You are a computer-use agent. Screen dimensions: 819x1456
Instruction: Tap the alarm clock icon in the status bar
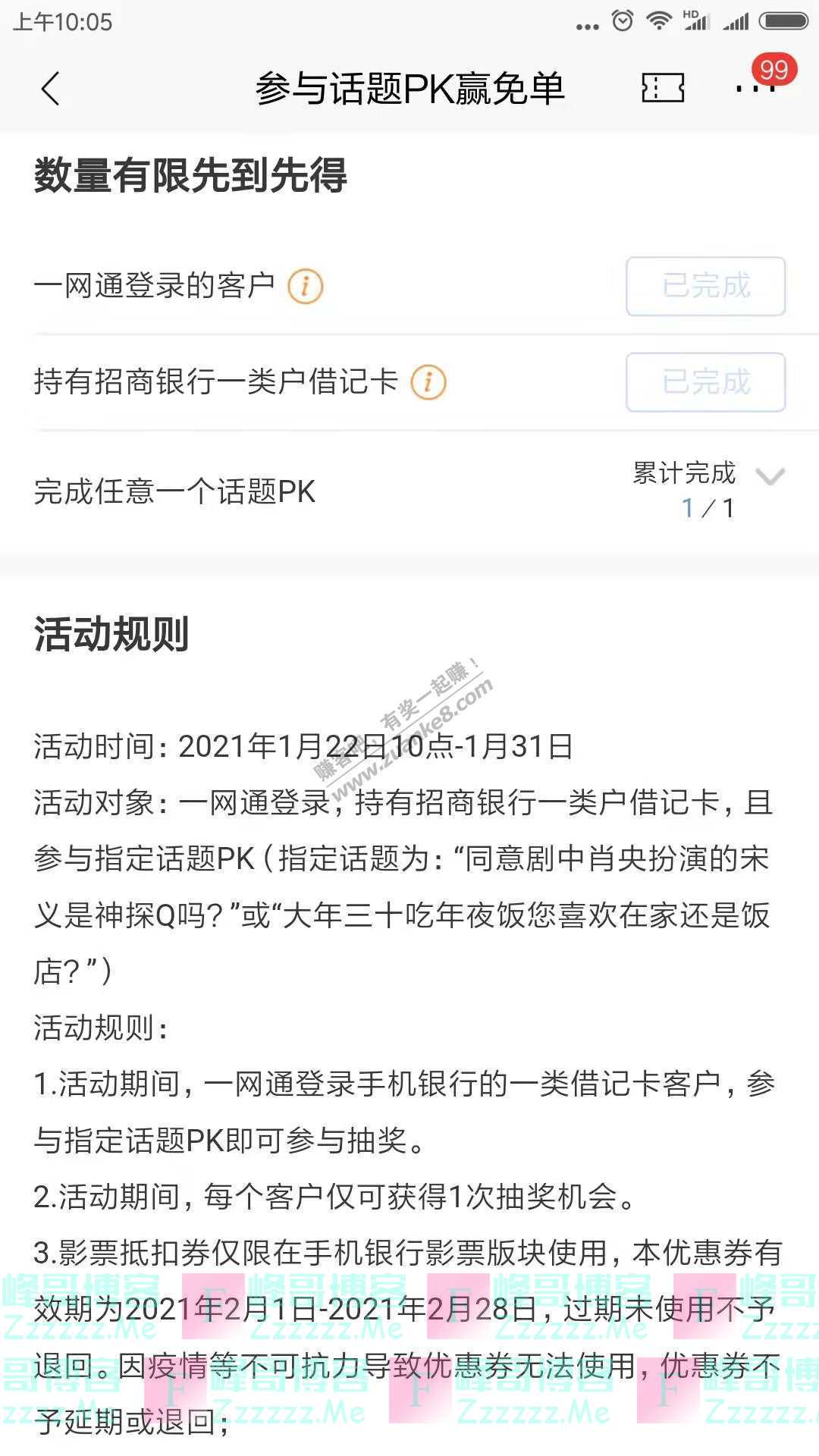click(x=622, y=20)
